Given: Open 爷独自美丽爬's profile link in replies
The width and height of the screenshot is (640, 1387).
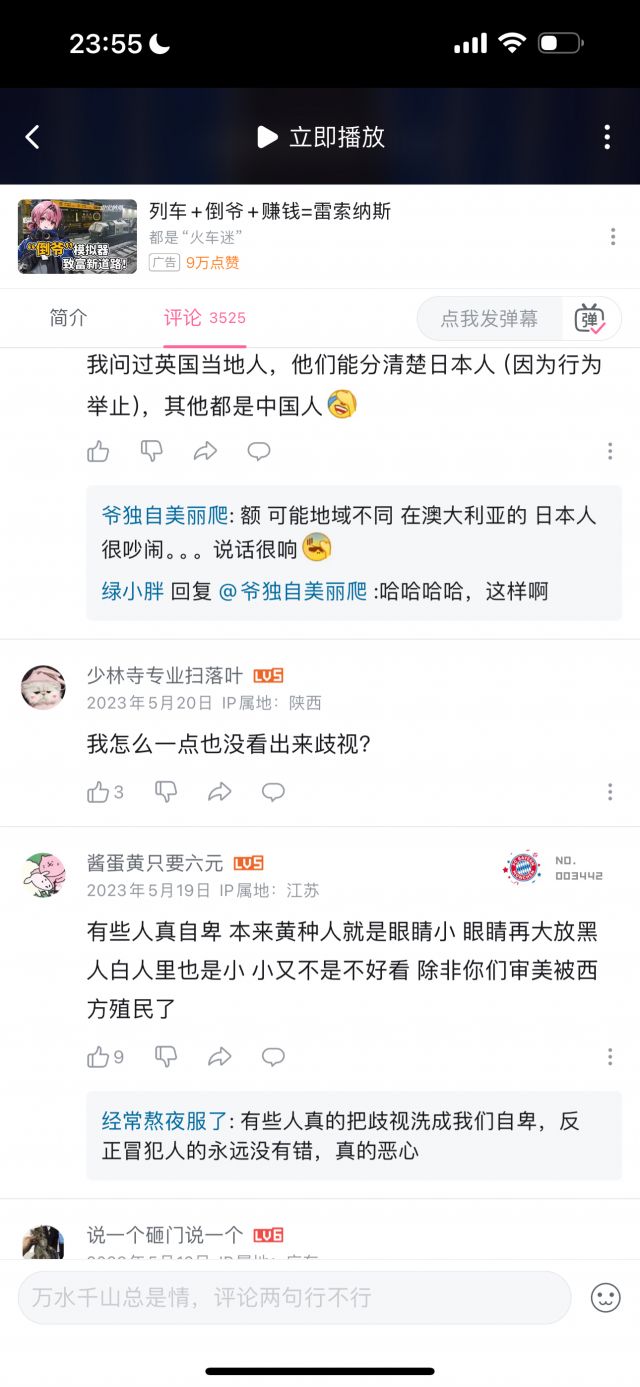Looking at the screenshot, I should click(164, 515).
